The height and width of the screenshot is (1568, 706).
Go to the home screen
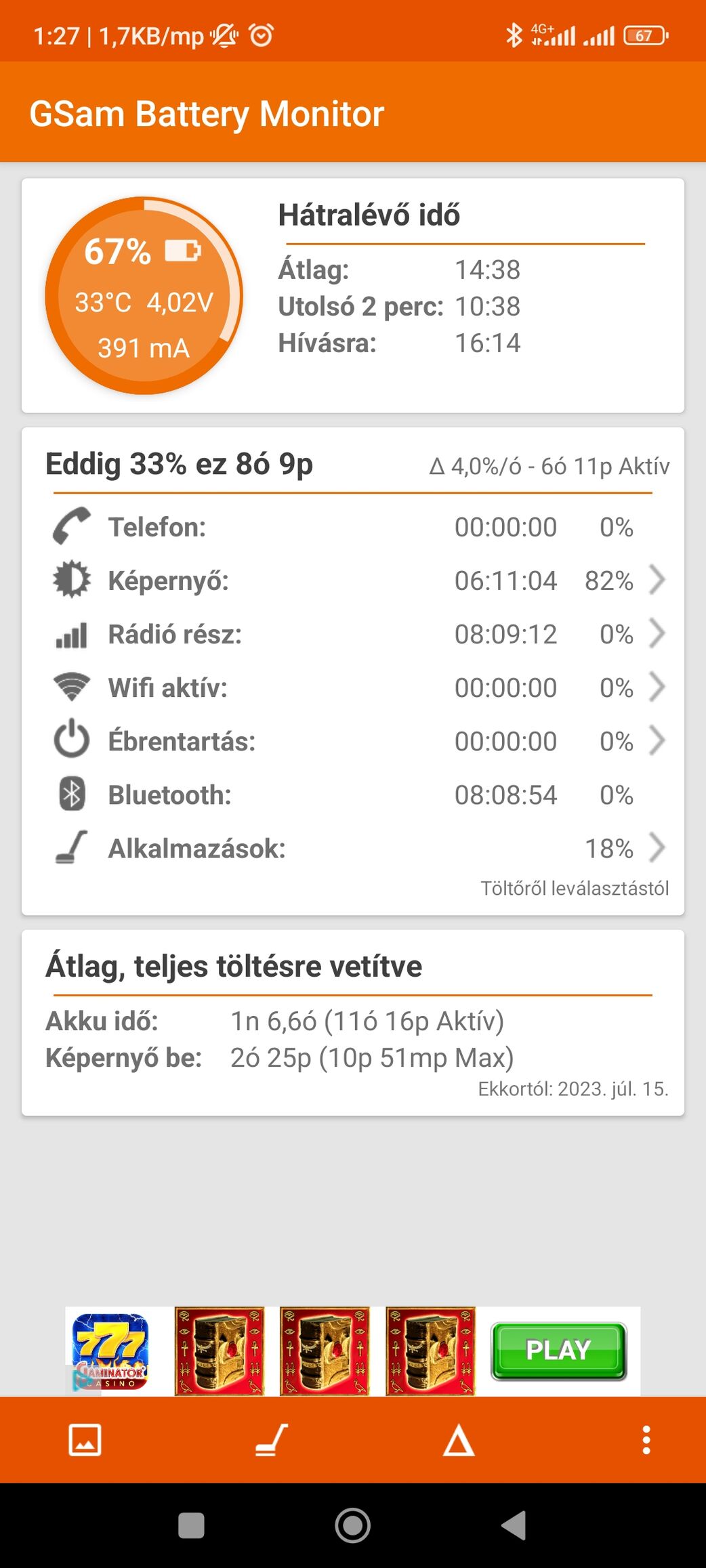click(353, 1525)
